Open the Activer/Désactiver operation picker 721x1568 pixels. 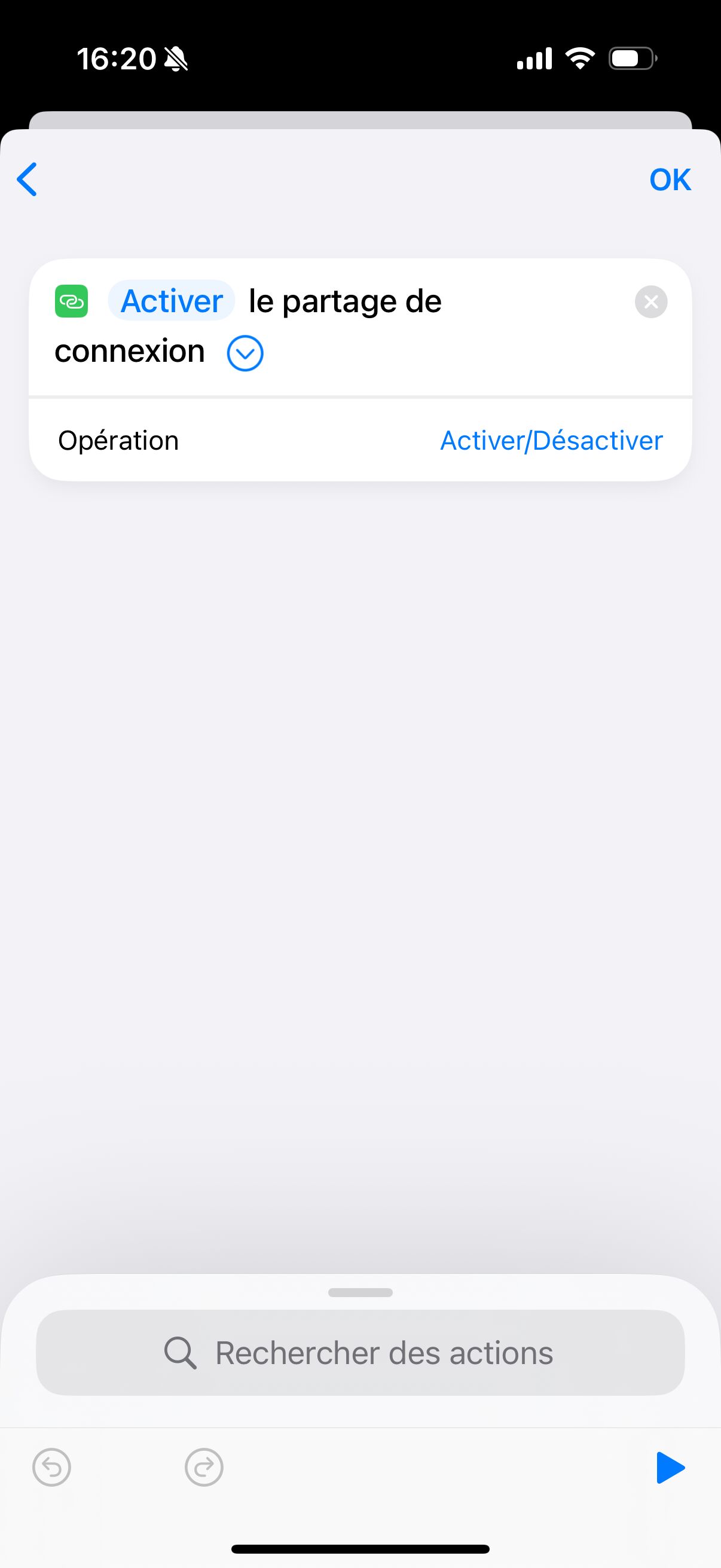click(551, 441)
